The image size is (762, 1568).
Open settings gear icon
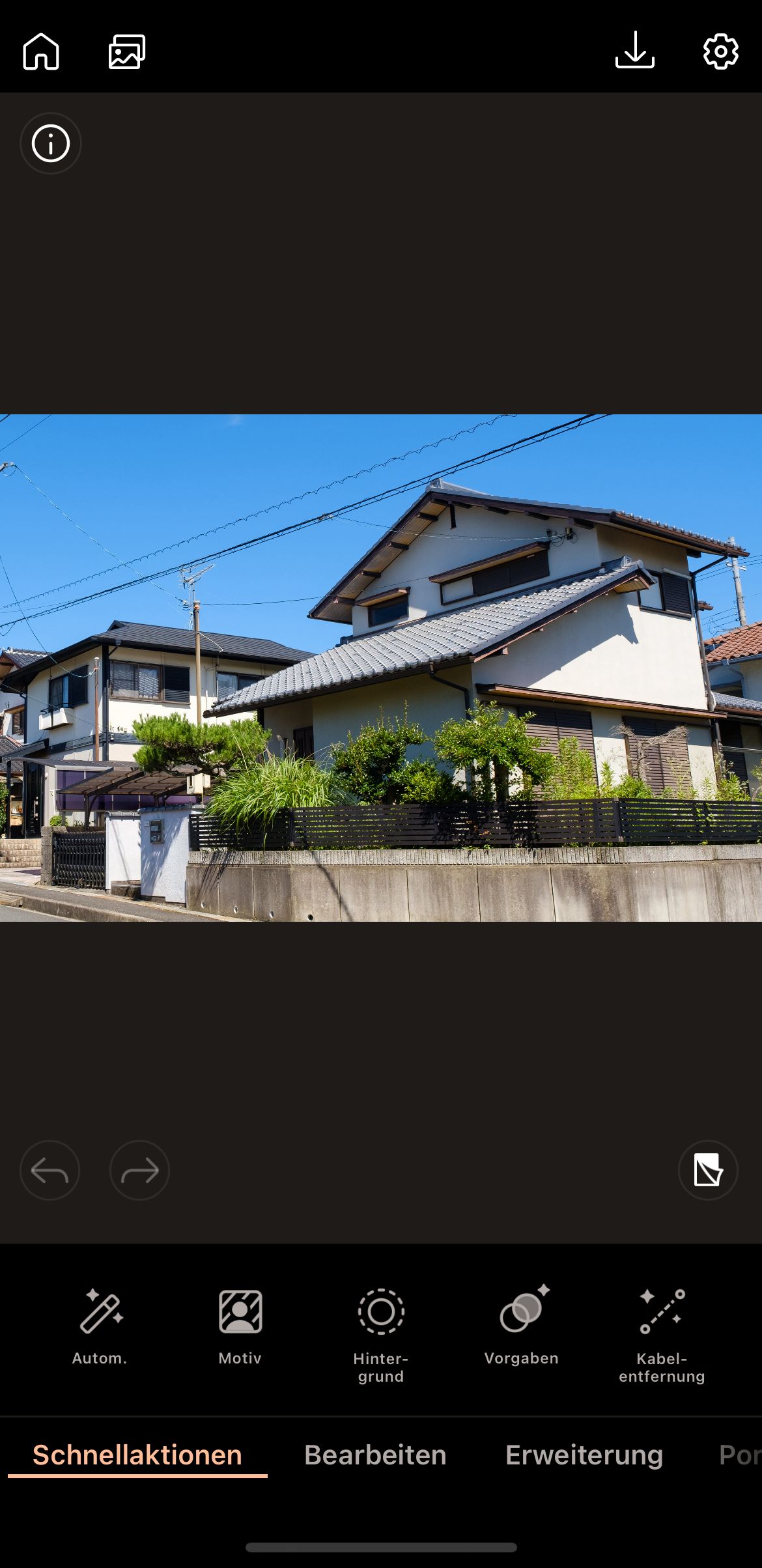tap(720, 51)
